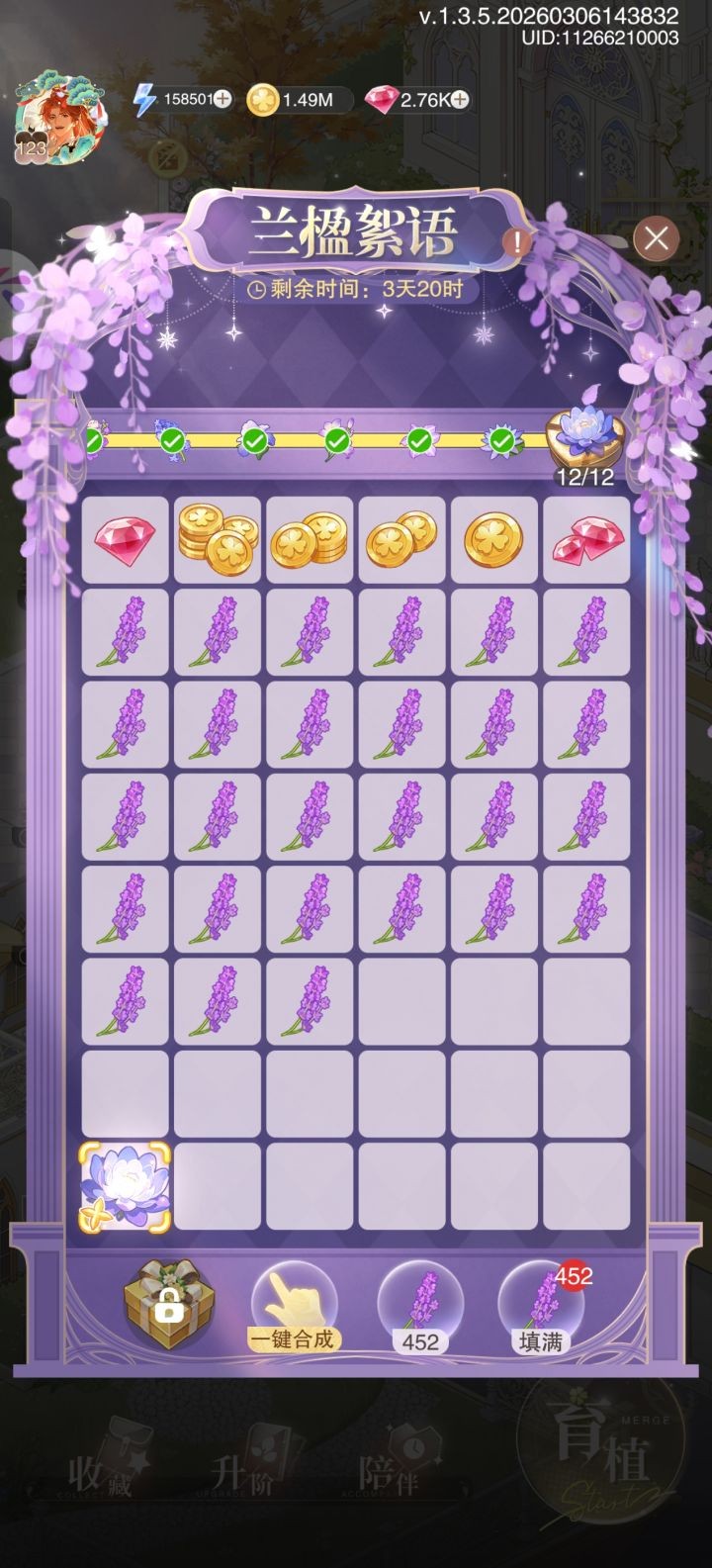Tap the double red gems tile
Image resolution: width=712 pixels, height=1568 pixels.
click(585, 540)
